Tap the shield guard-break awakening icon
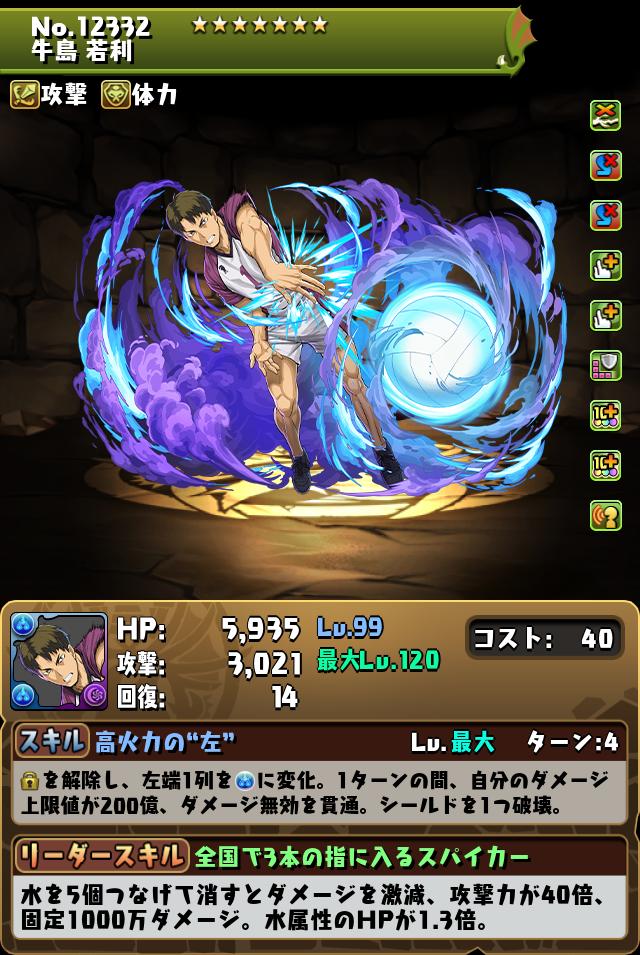The height and width of the screenshot is (955, 640). (x=605, y=365)
